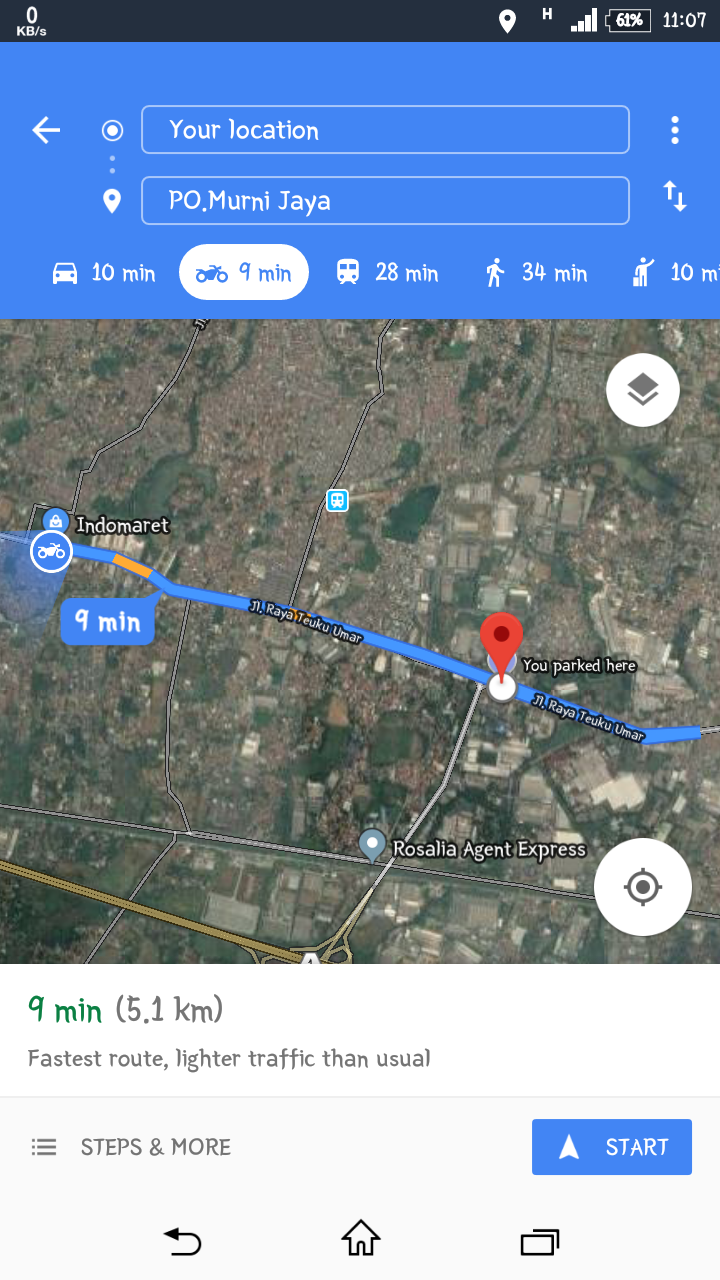Select the motorcycle mode, 9 min
The width and height of the screenshot is (720, 1280).
(244, 273)
